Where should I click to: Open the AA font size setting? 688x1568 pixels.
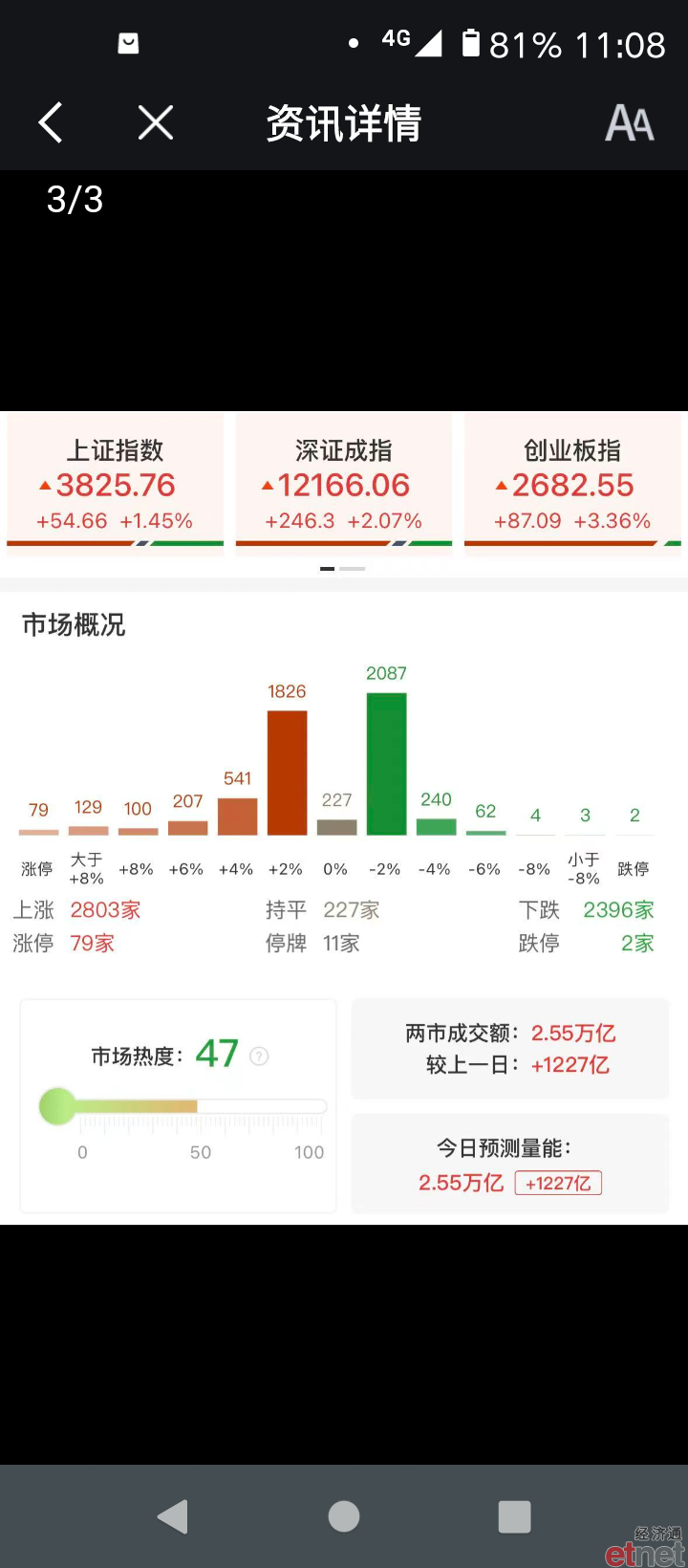630,123
